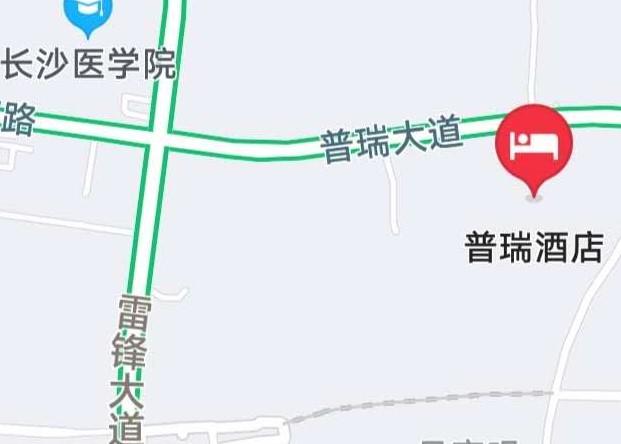Select the 长沙医学院 school marker

[88, 12]
